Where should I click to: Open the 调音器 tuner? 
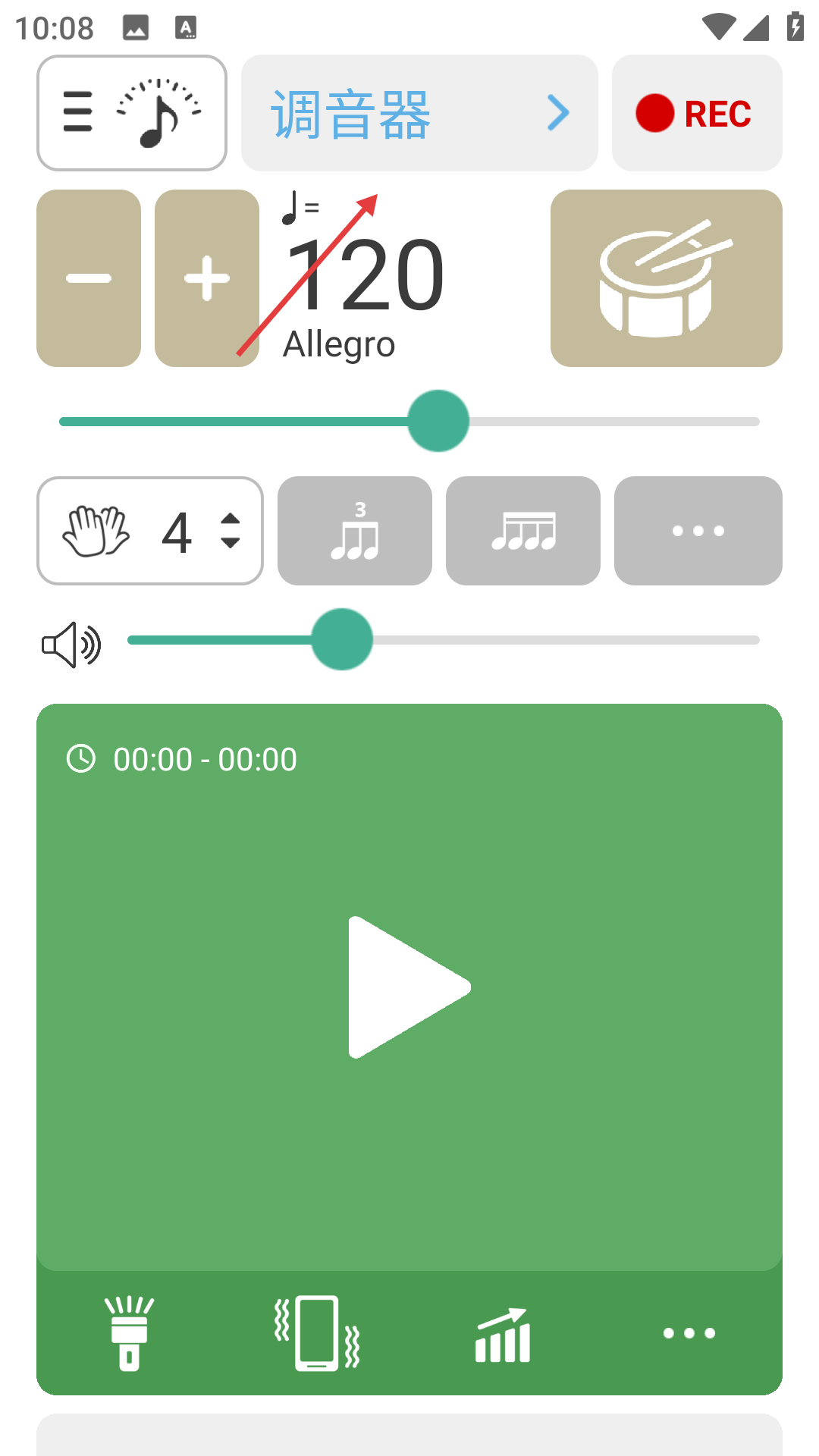tap(419, 114)
